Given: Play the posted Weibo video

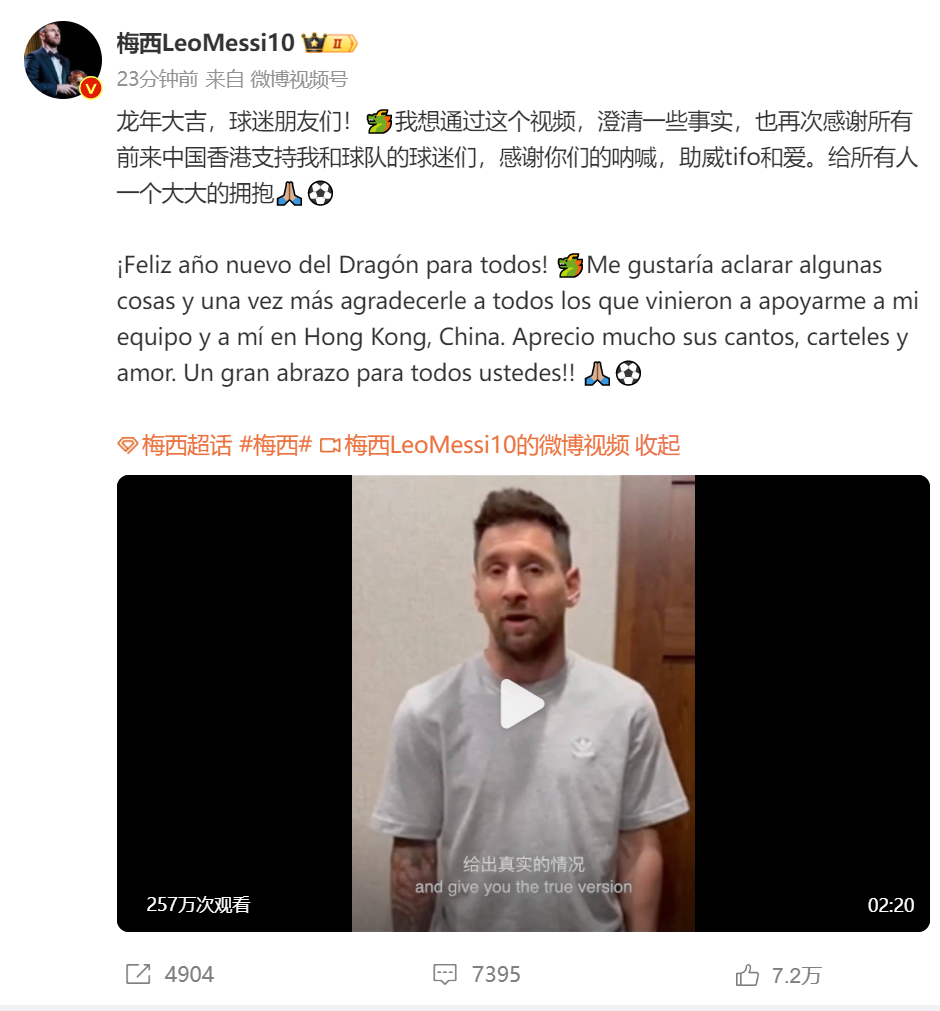Looking at the screenshot, I should pos(522,704).
